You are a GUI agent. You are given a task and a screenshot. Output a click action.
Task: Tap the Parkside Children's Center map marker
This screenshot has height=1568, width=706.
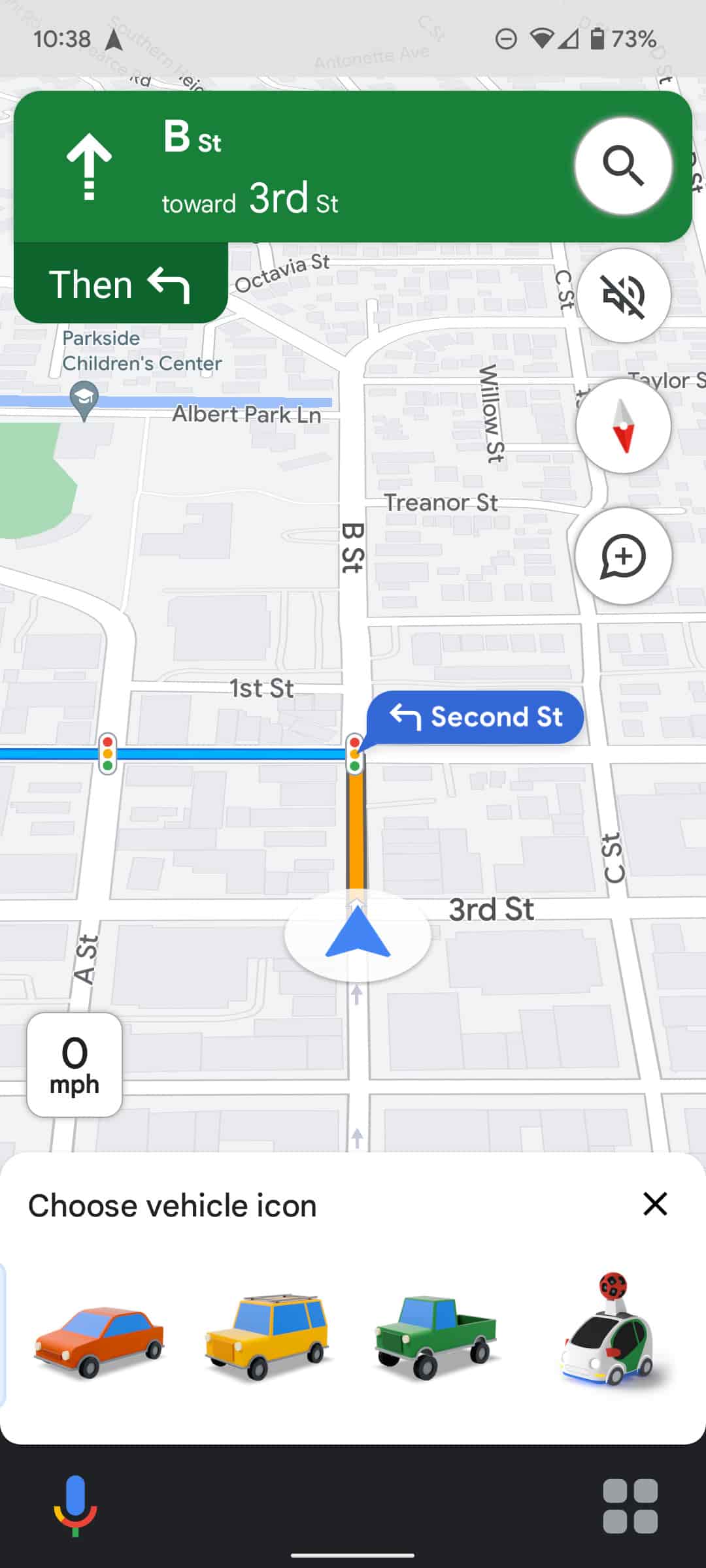pos(84,399)
